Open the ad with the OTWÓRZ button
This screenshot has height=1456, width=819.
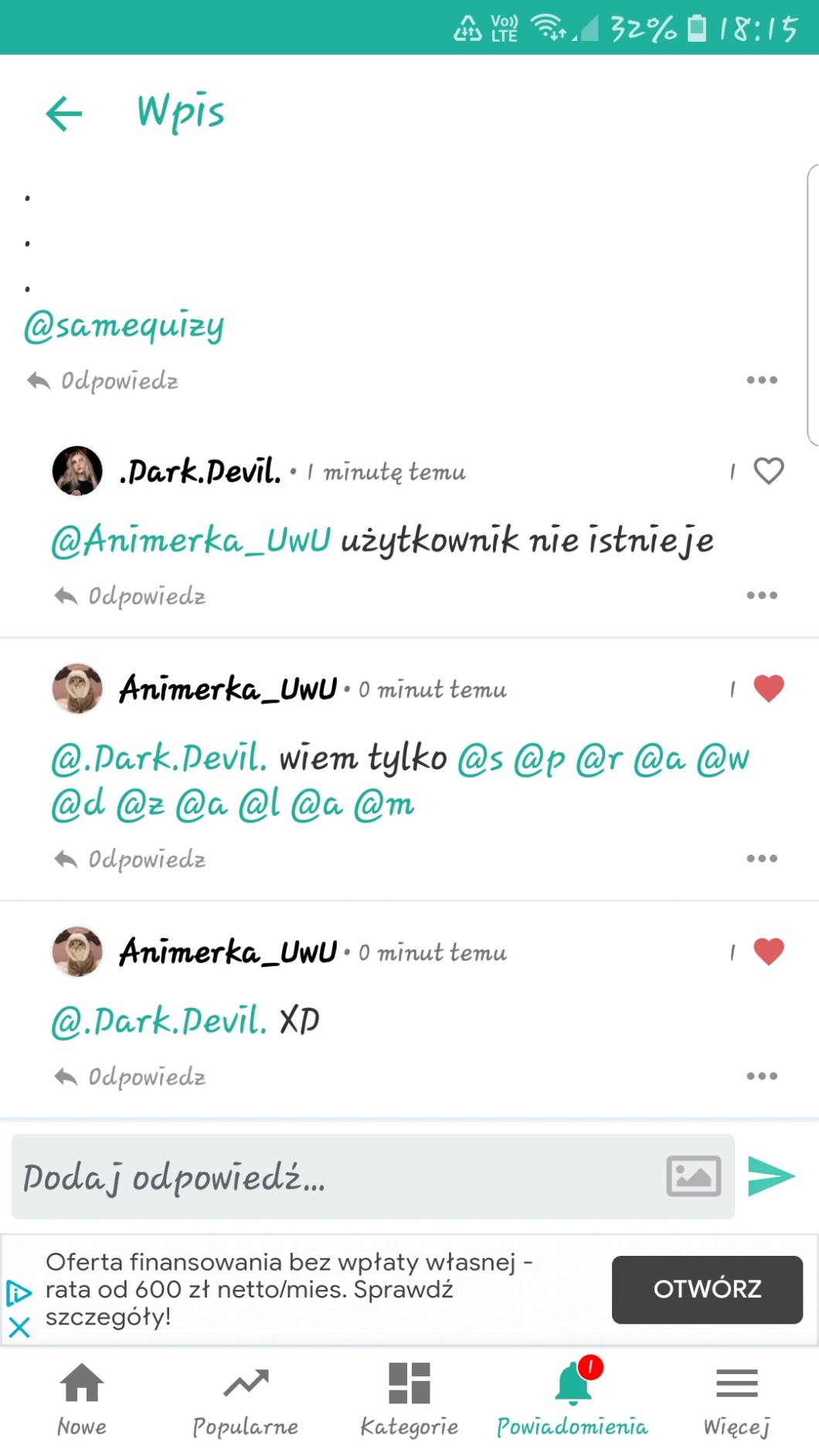click(x=707, y=1289)
